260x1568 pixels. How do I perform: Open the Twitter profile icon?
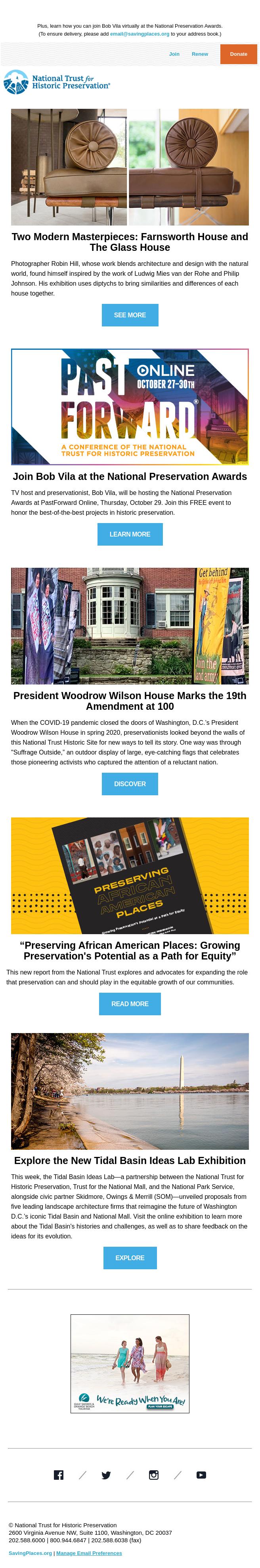coord(106,1474)
